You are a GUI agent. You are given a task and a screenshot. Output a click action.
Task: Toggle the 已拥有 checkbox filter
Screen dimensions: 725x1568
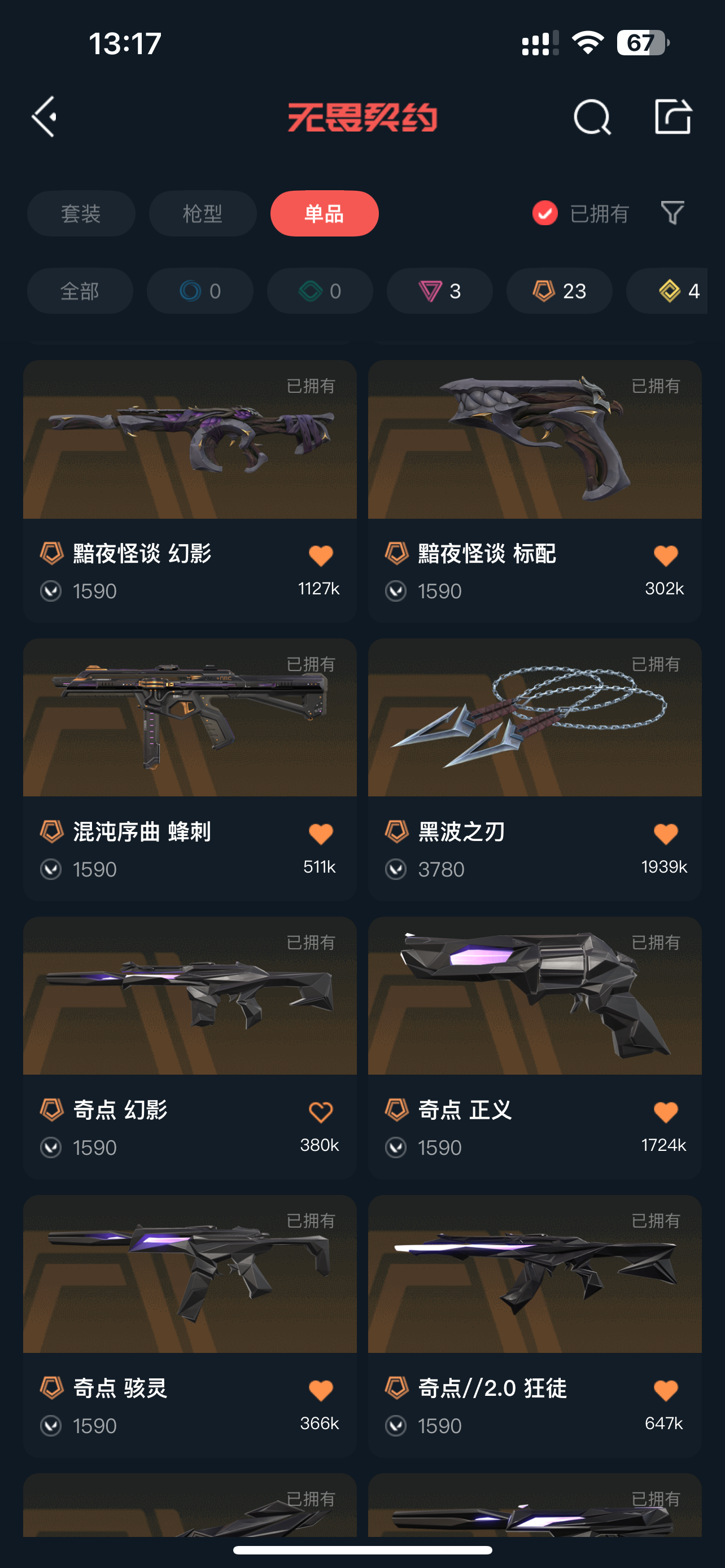pyautogui.click(x=545, y=213)
